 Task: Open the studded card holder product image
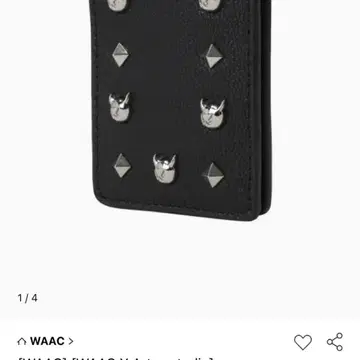pos(180,110)
